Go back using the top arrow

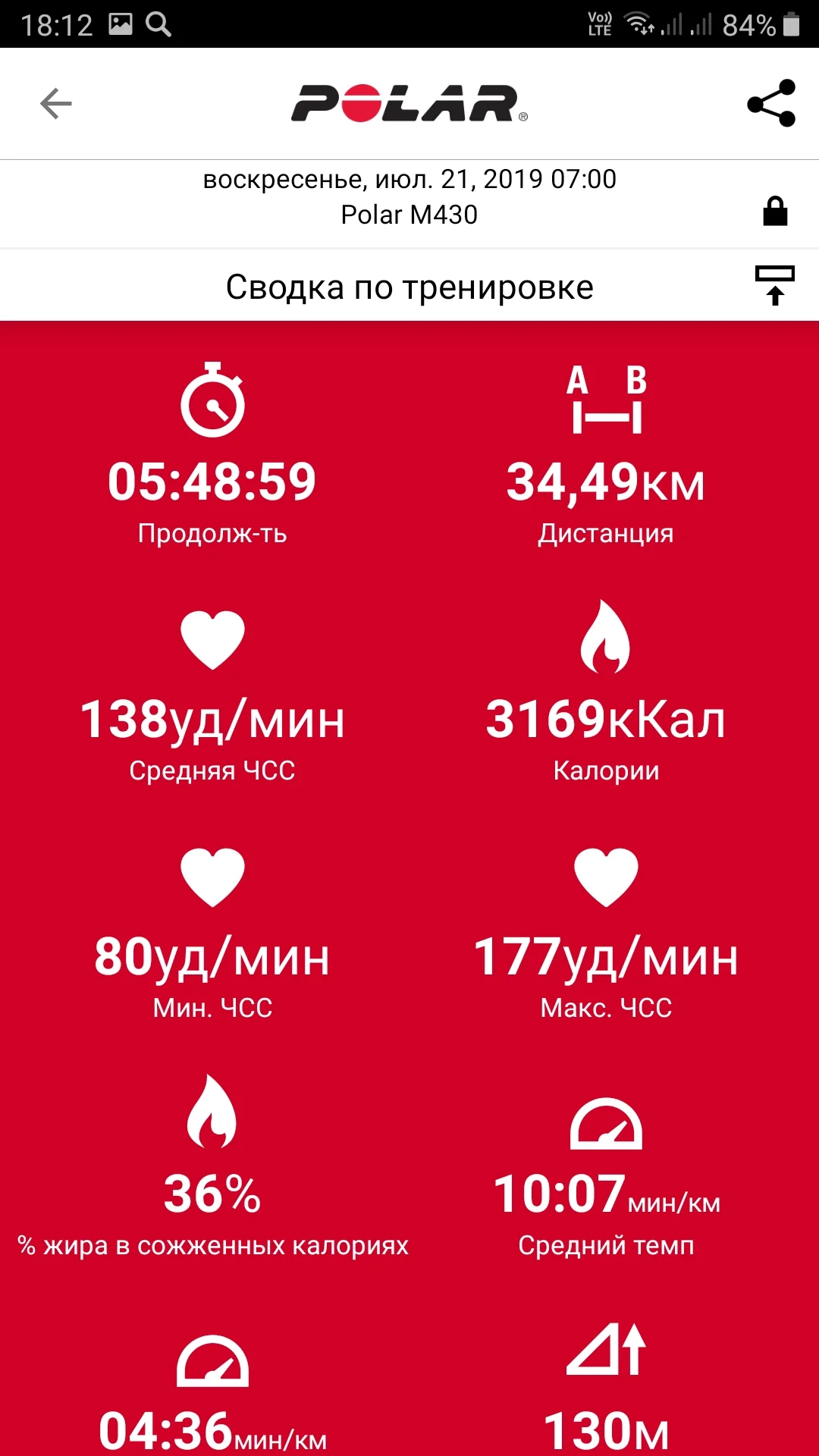click(x=56, y=104)
